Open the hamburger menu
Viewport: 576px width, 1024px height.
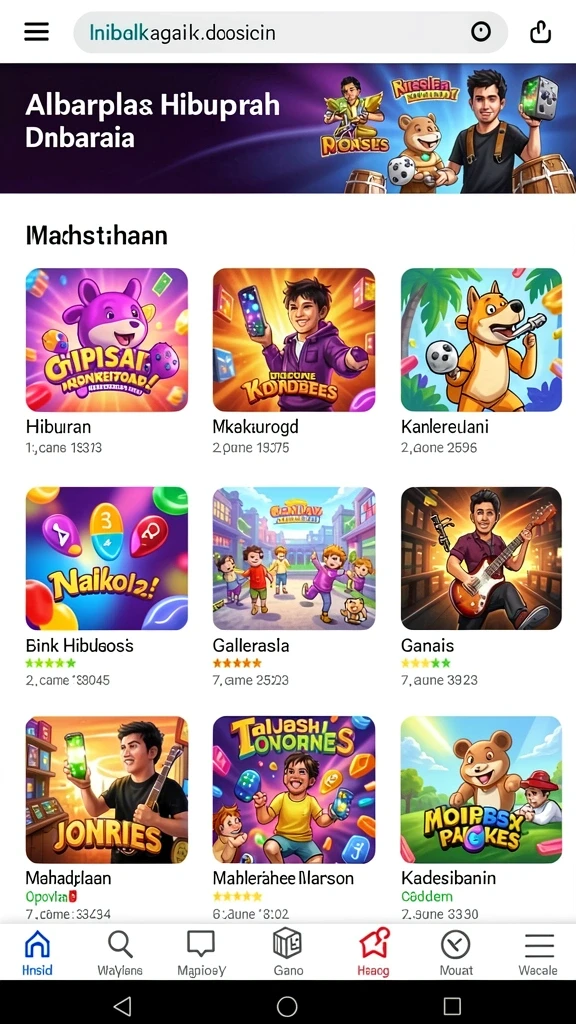pos(37,31)
